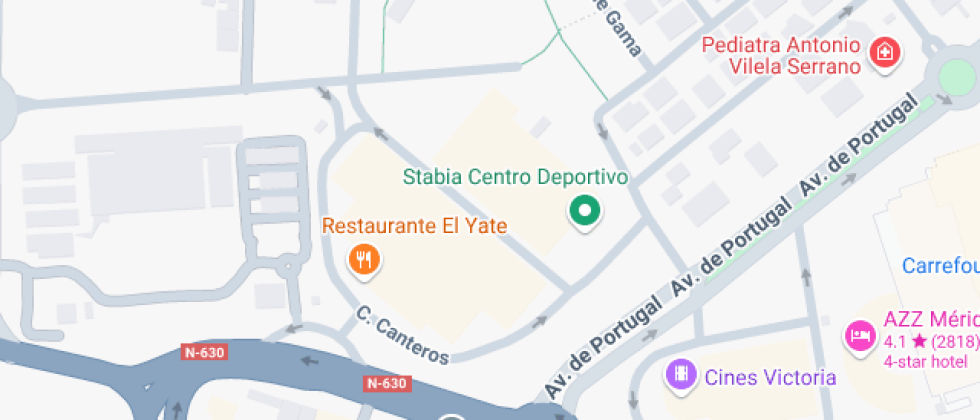Open the Cines Victoria place marker
This screenshot has width=980, height=420.
click(680, 376)
